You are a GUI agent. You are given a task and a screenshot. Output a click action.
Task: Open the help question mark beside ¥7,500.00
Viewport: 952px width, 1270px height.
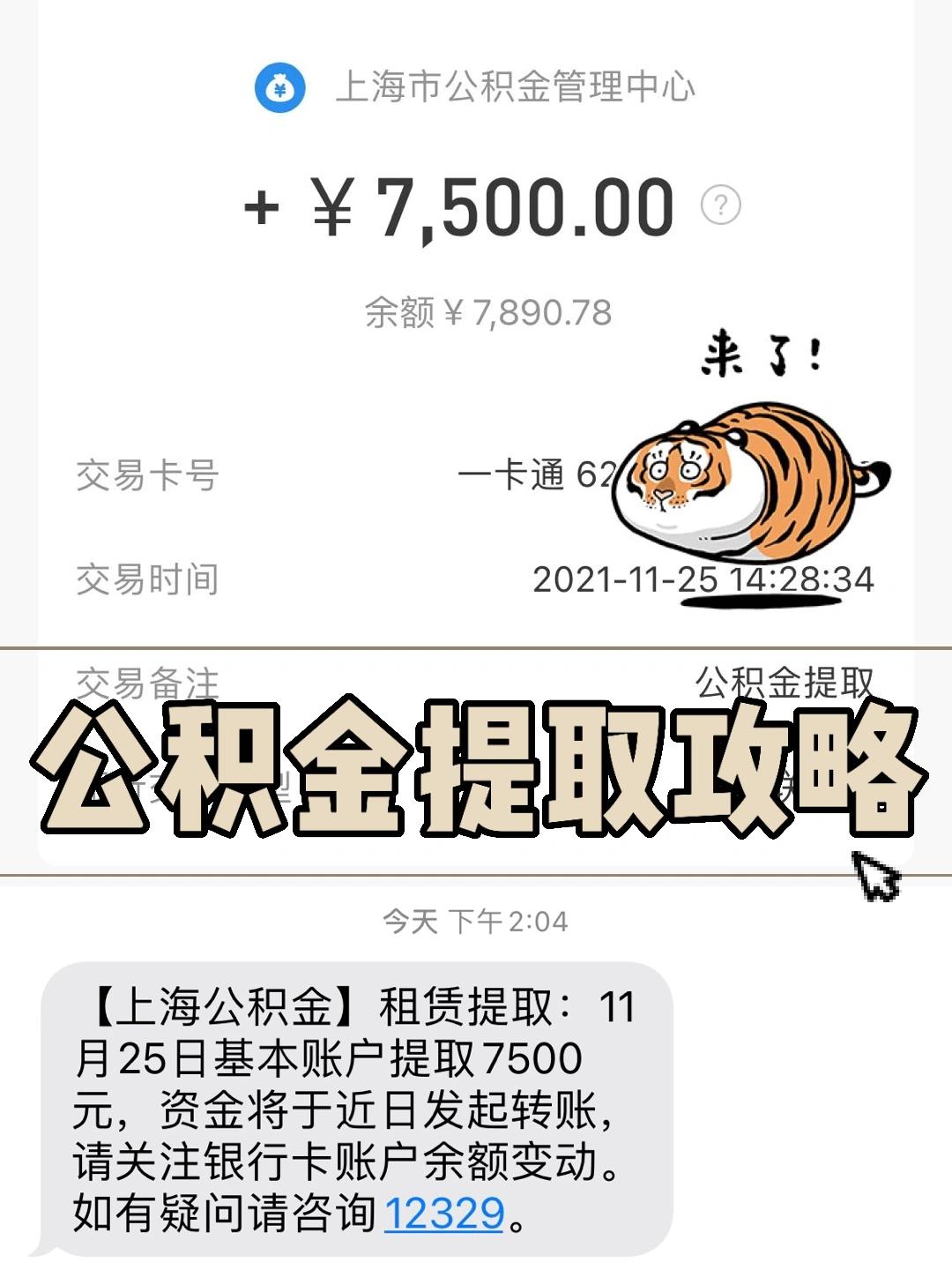(x=719, y=205)
